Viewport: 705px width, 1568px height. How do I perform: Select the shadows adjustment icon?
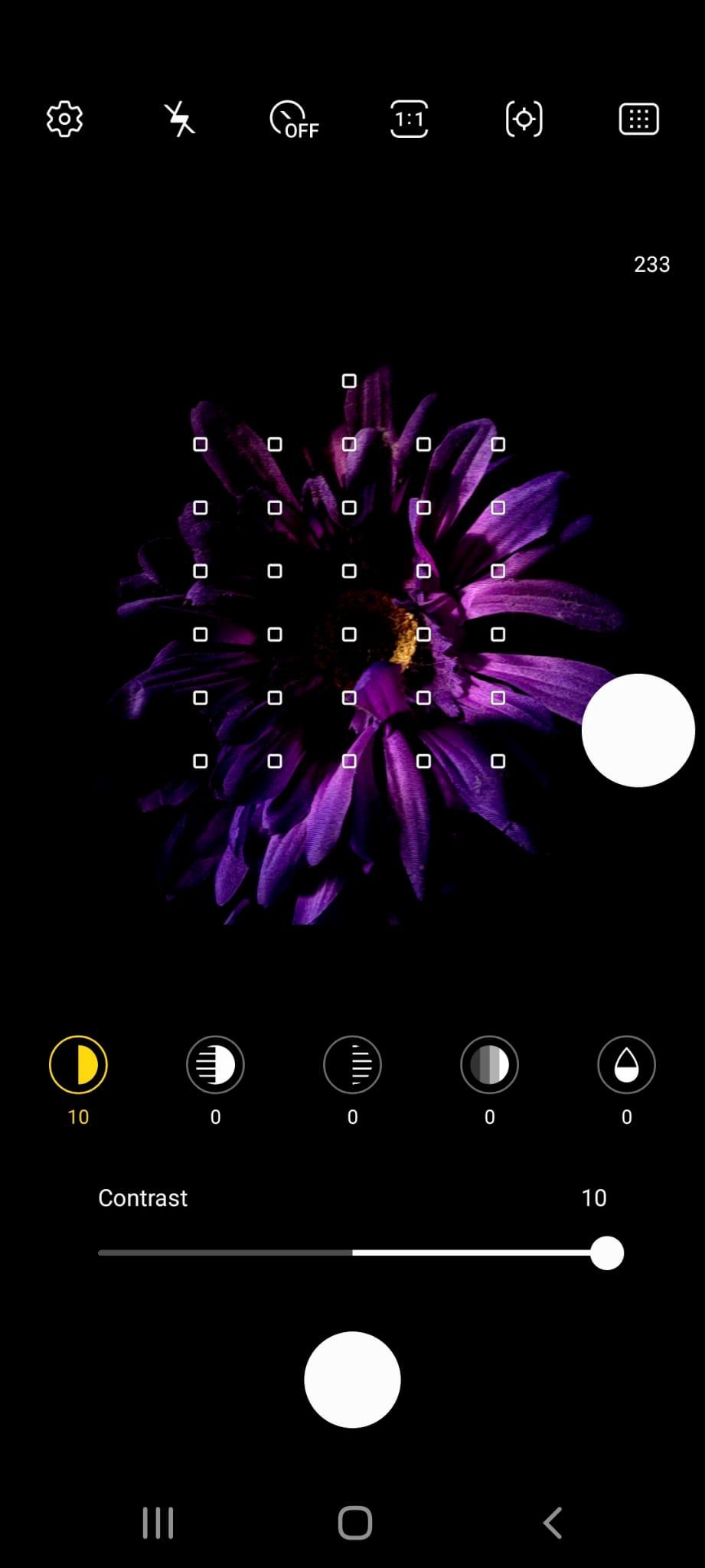point(352,1065)
